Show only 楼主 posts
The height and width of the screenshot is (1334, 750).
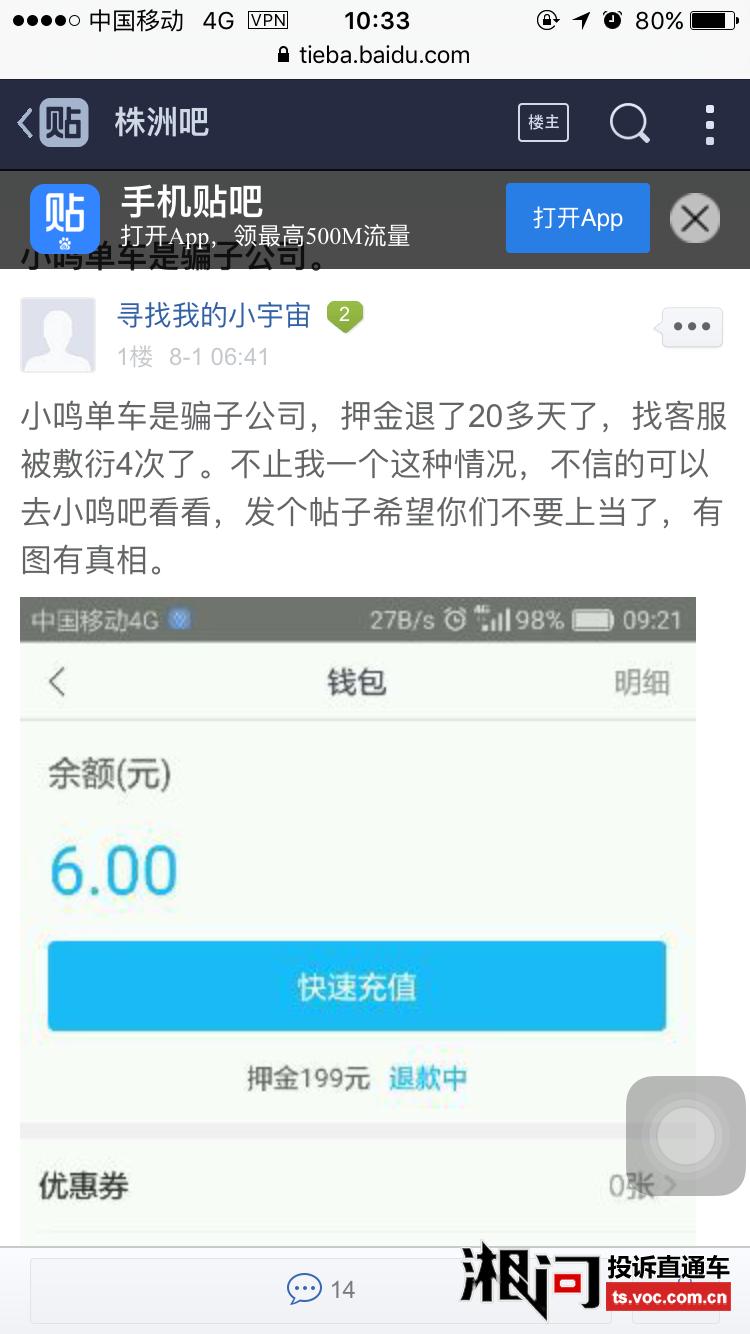pyautogui.click(x=543, y=122)
